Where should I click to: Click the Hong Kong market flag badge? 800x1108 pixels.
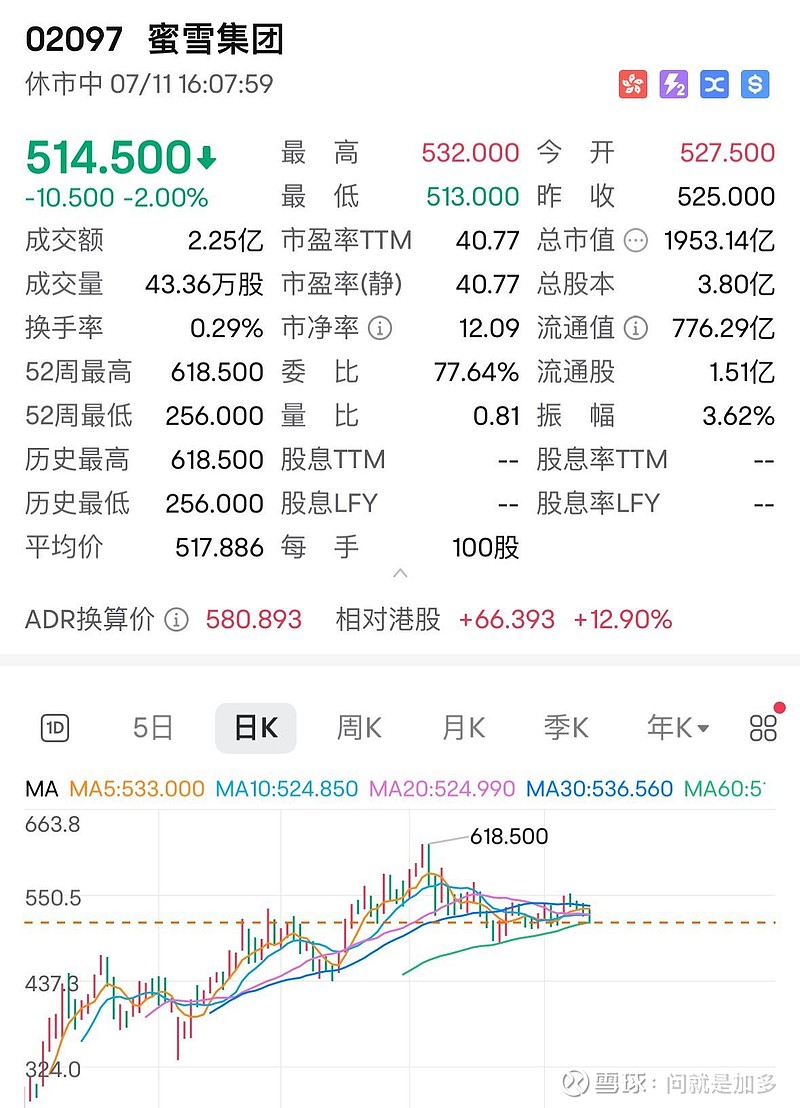pyautogui.click(x=632, y=85)
